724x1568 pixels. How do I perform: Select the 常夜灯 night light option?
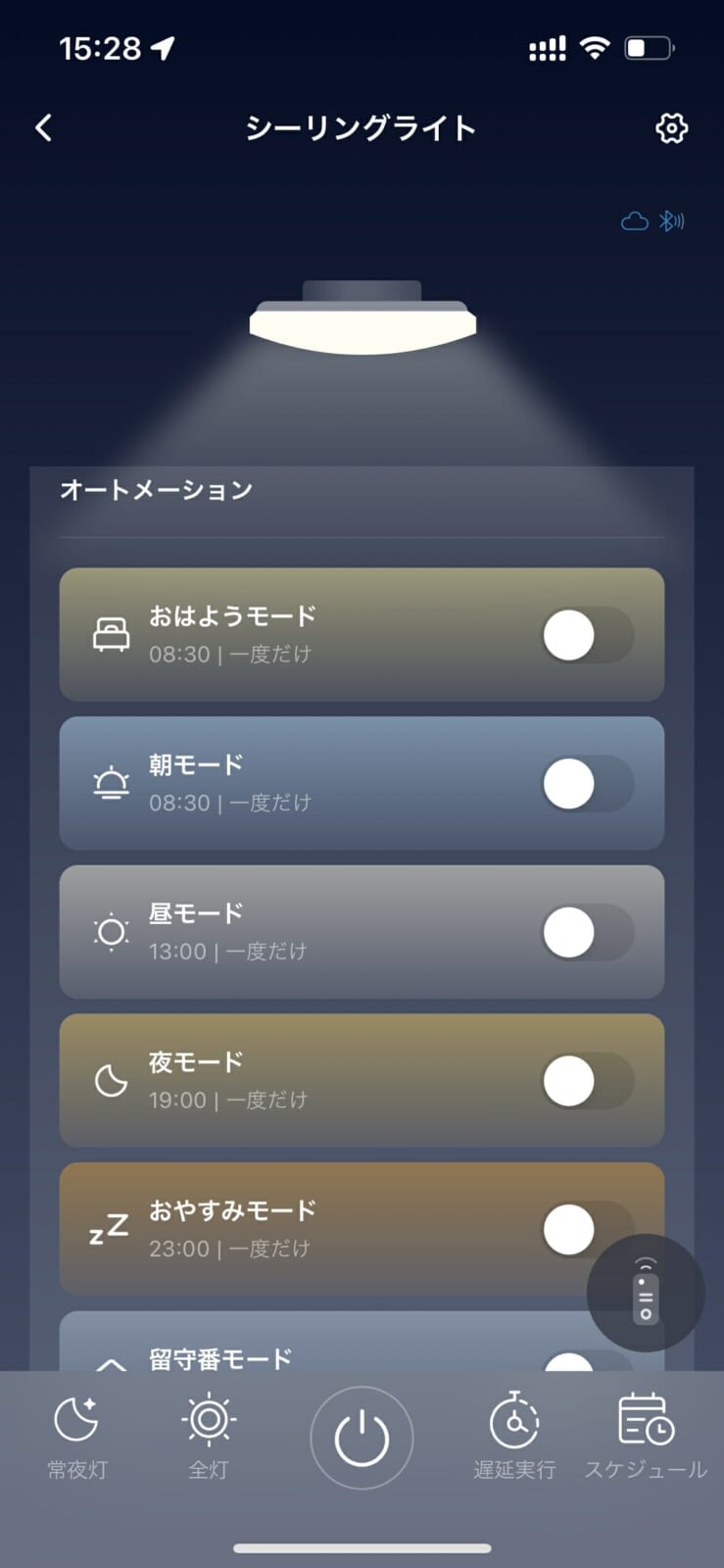76,1437
